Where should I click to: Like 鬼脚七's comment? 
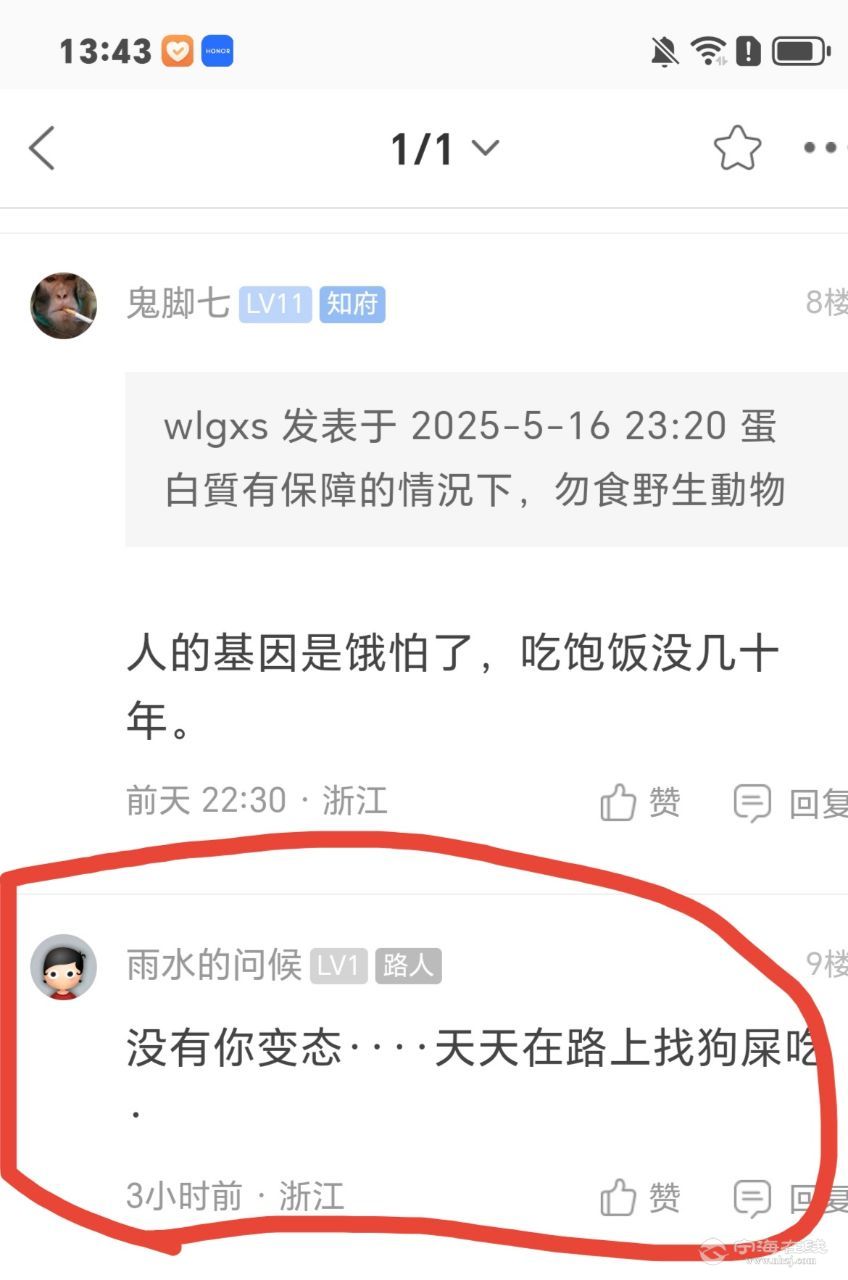pyautogui.click(x=641, y=802)
